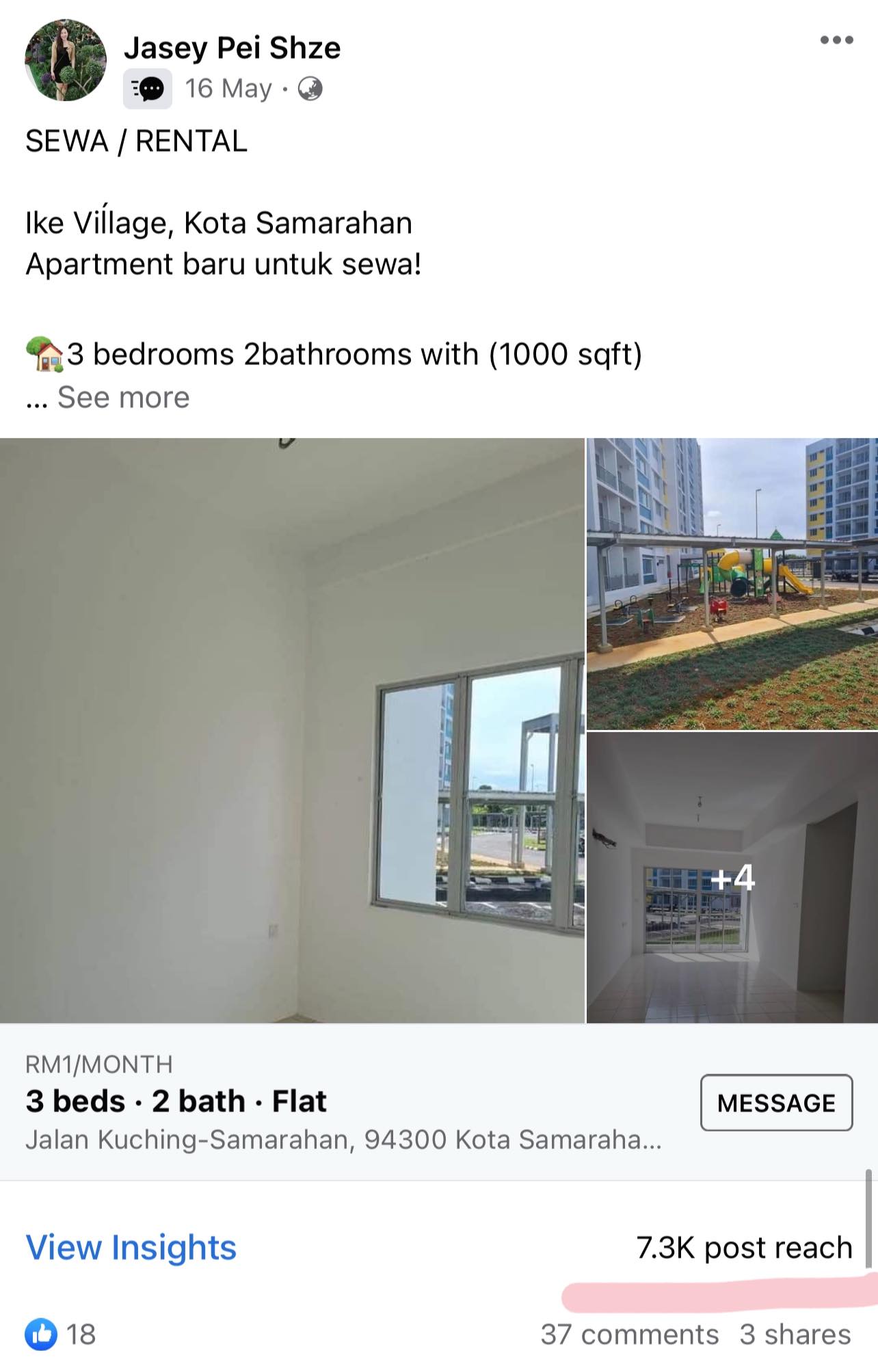Open Jasey Pei Shze's profile picture

coord(66,60)
